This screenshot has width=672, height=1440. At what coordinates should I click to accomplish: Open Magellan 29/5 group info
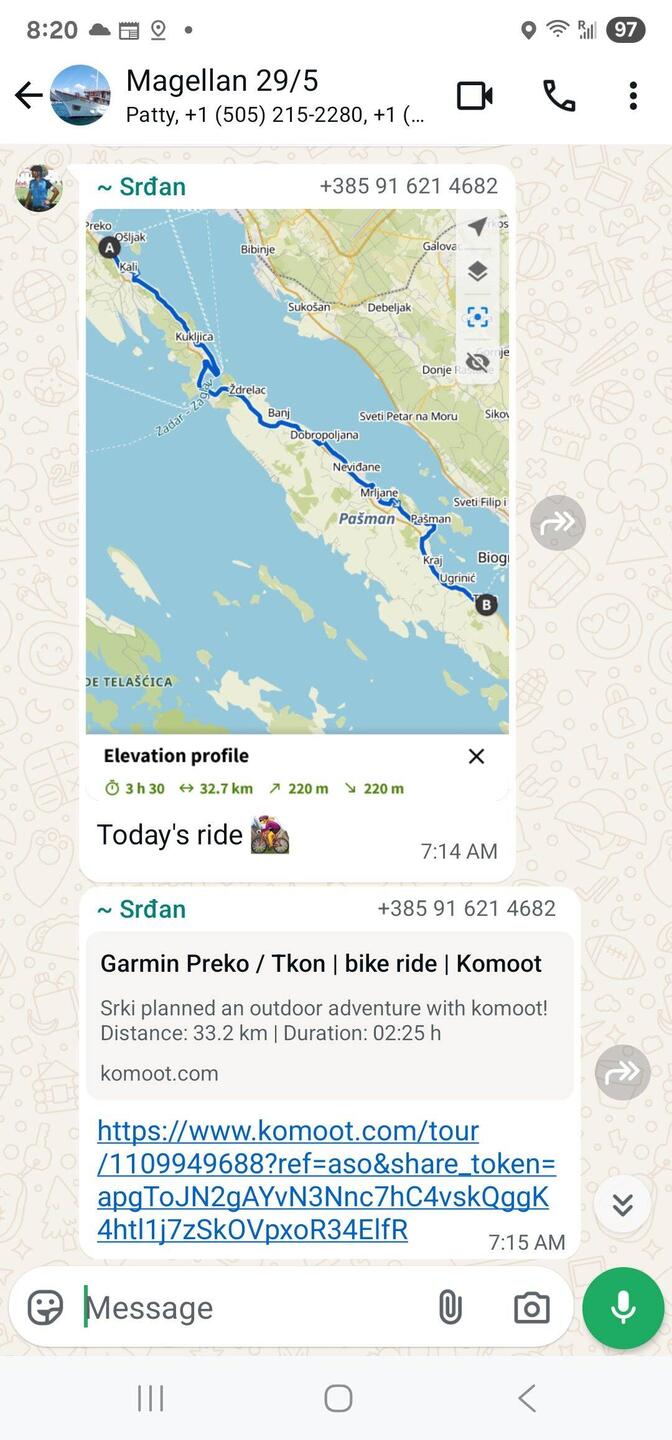click(x=275, y=95)
